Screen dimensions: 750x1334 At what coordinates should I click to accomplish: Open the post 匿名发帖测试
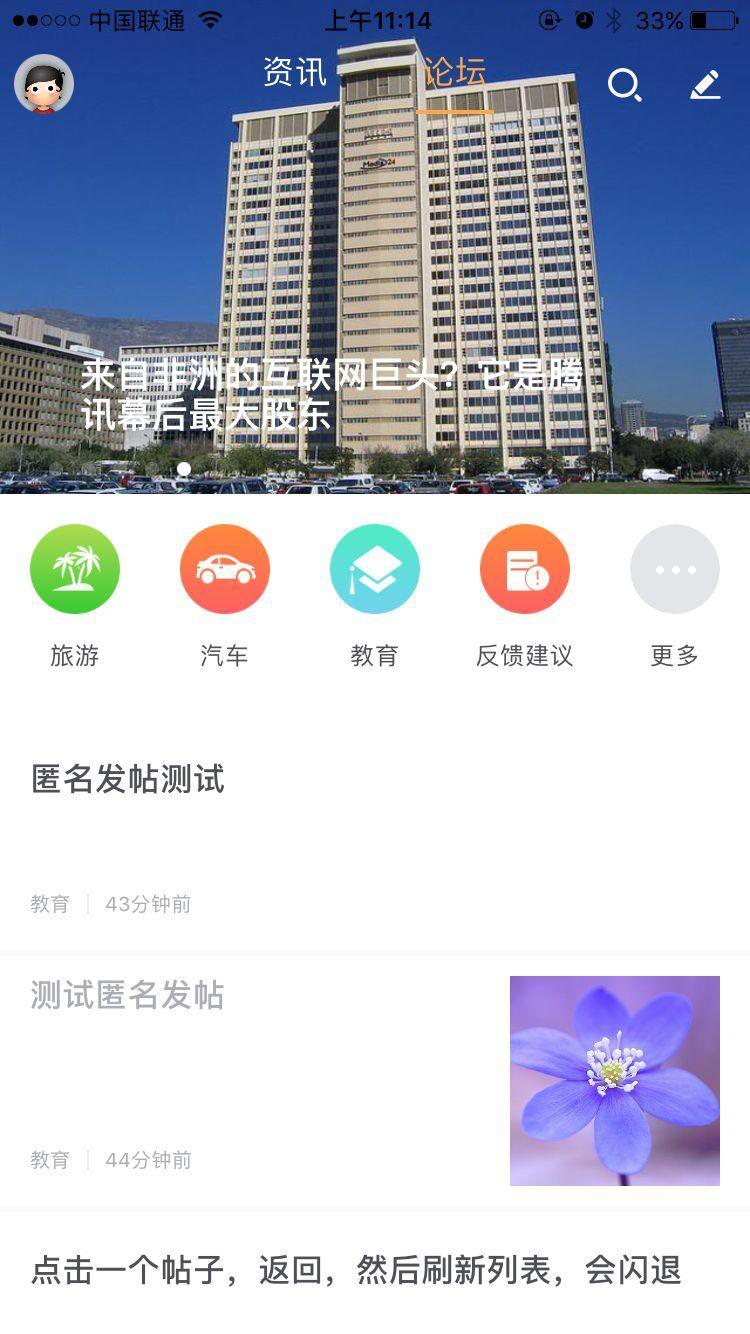click(127, 780)
